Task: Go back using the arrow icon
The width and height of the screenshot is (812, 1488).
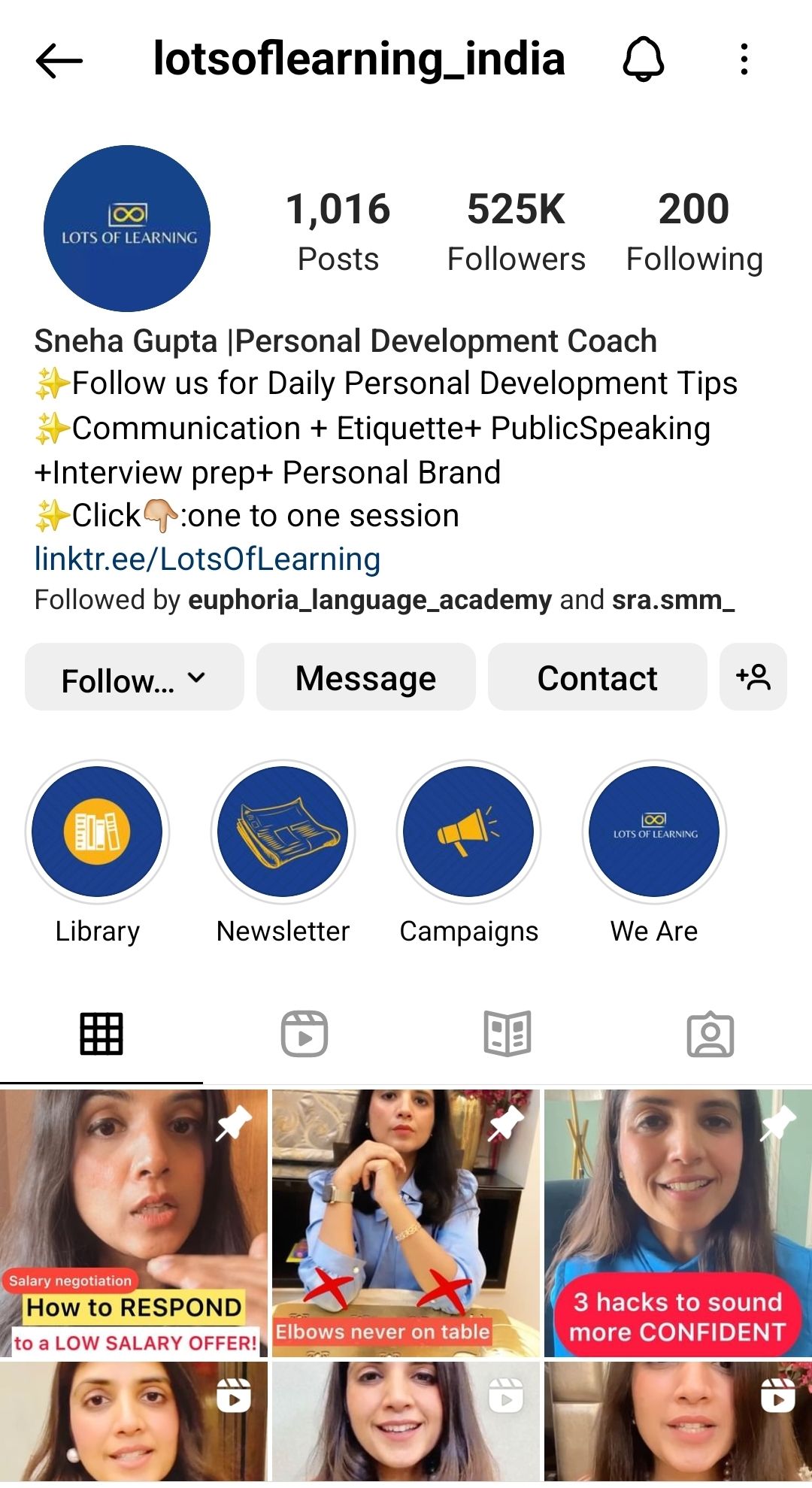Action: 59,60
